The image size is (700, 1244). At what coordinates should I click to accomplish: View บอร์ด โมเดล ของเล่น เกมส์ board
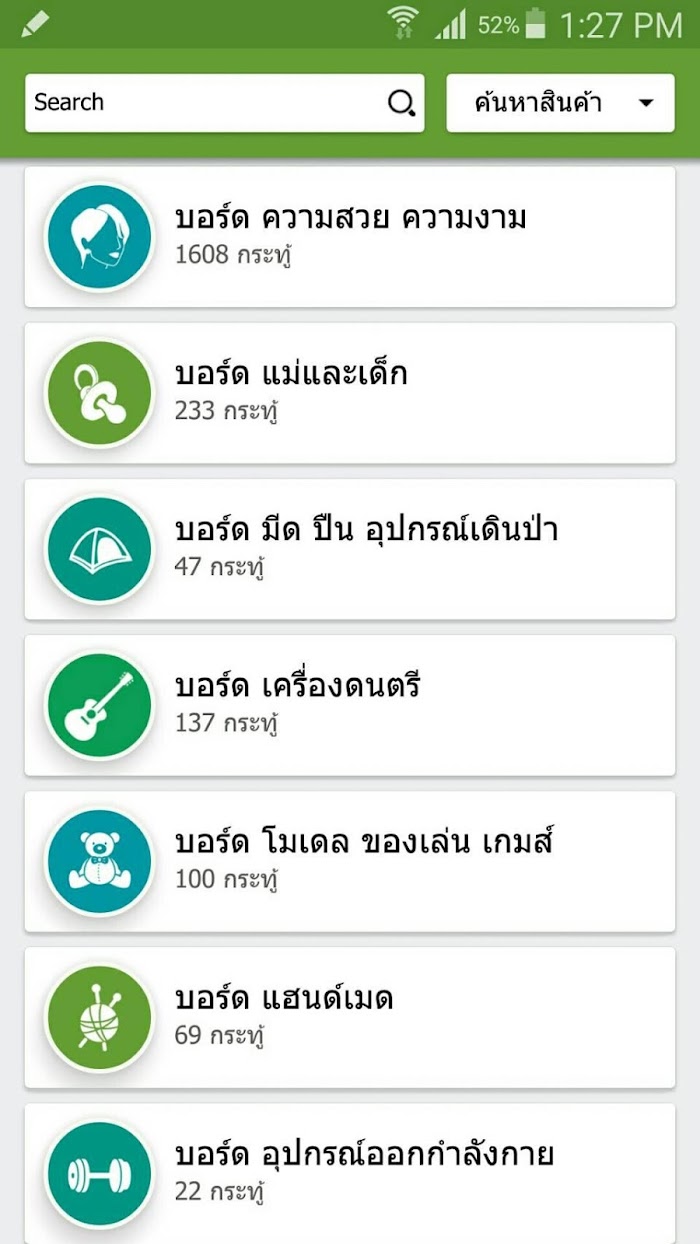click(x=350, y=861)
